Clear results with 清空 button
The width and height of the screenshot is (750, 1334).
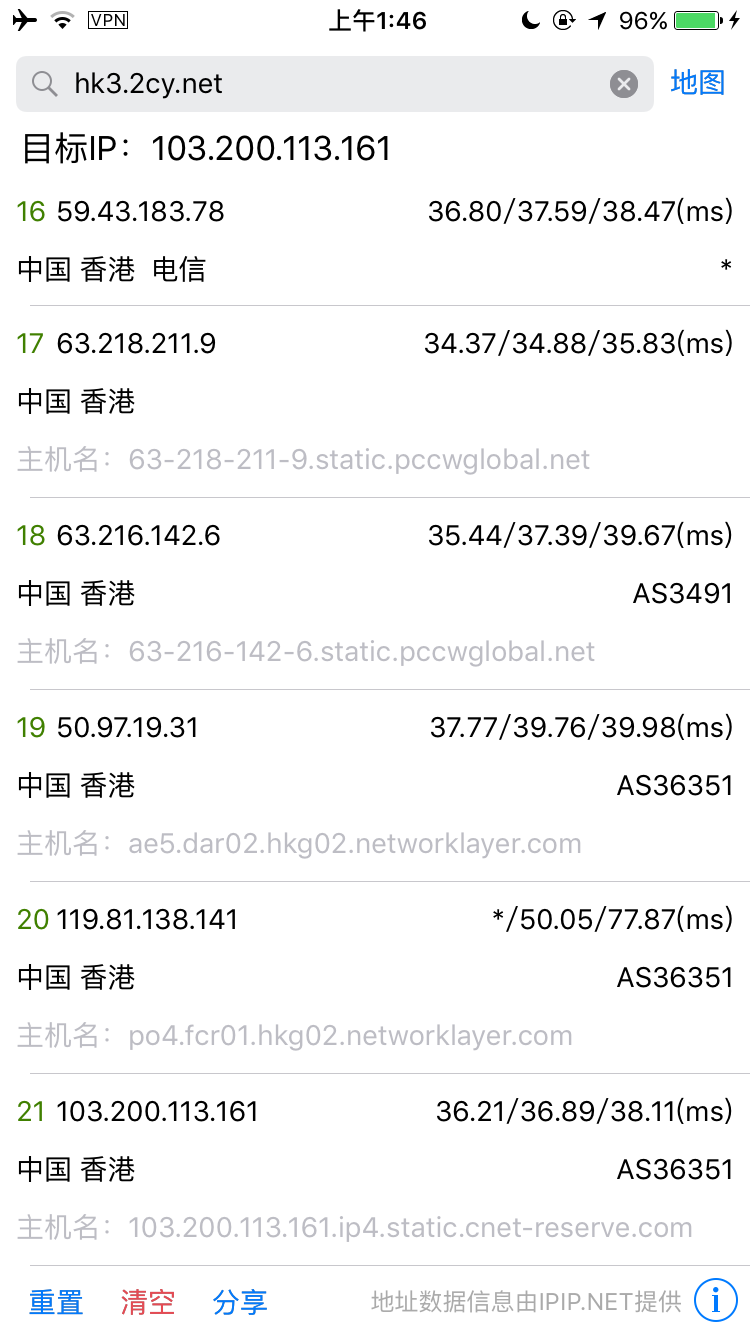coord(148,1301)
